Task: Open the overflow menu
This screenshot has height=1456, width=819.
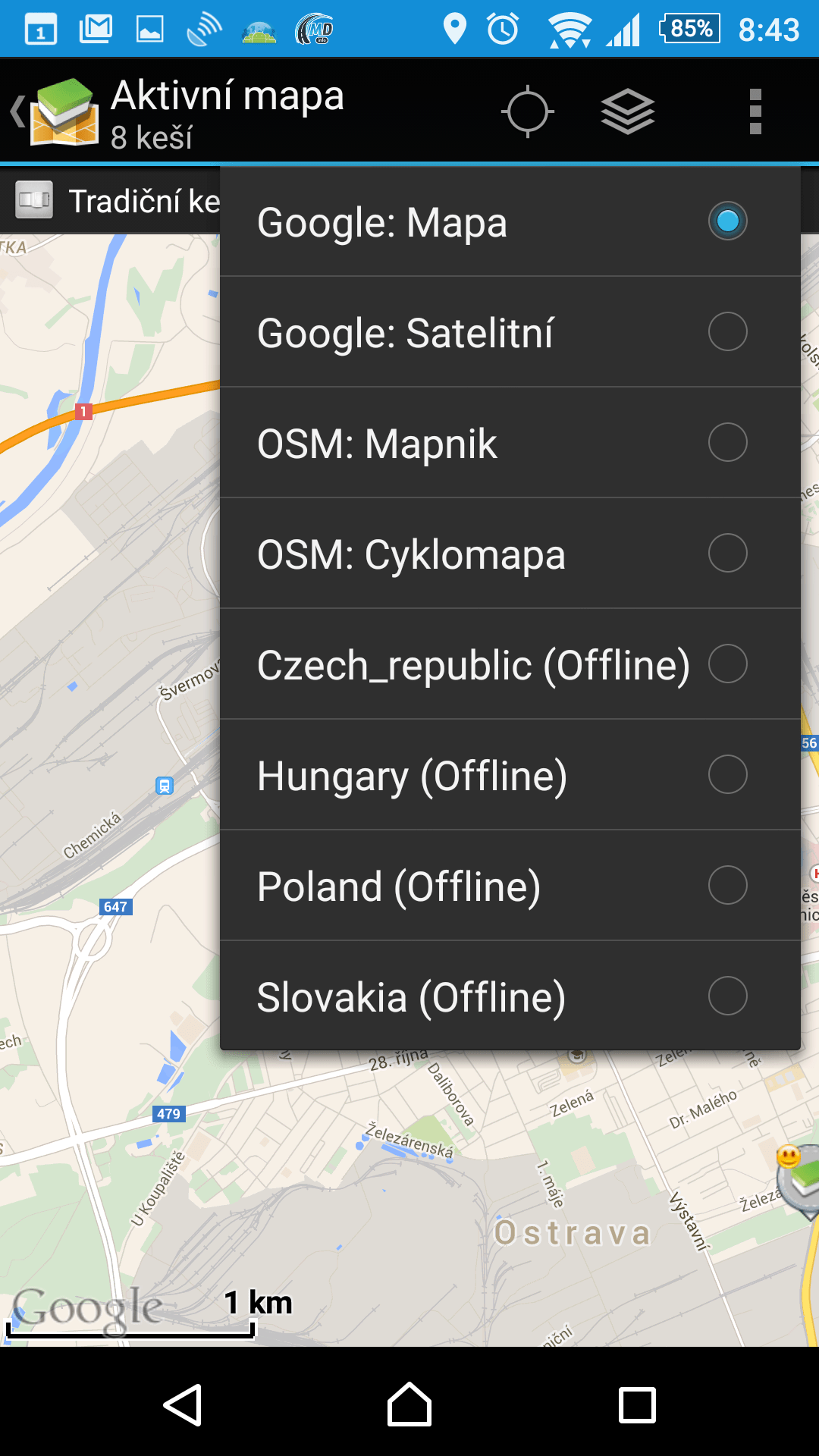Action: pyautogui.click(x=755, y=111)
